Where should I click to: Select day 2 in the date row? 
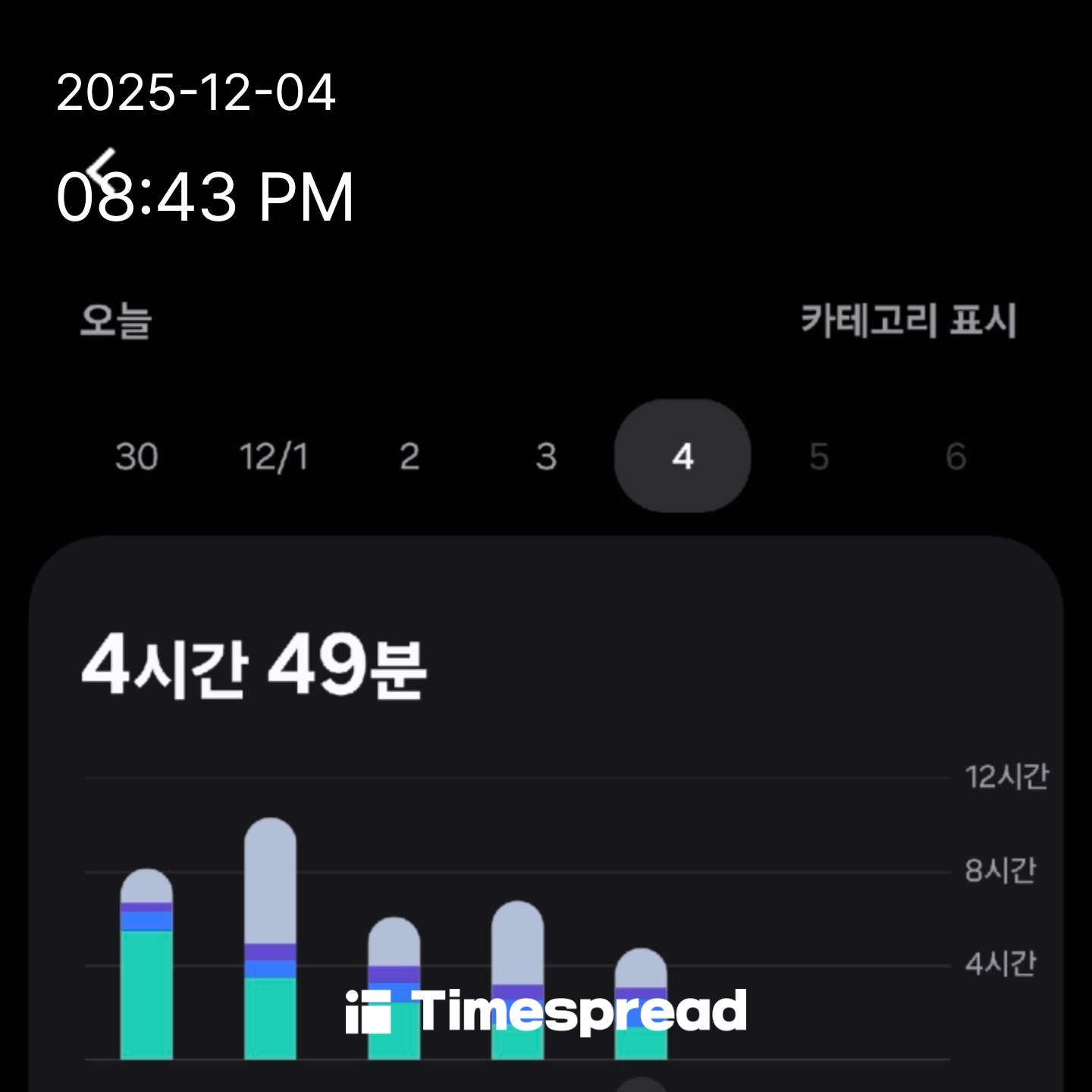click(x=409, y=457)
